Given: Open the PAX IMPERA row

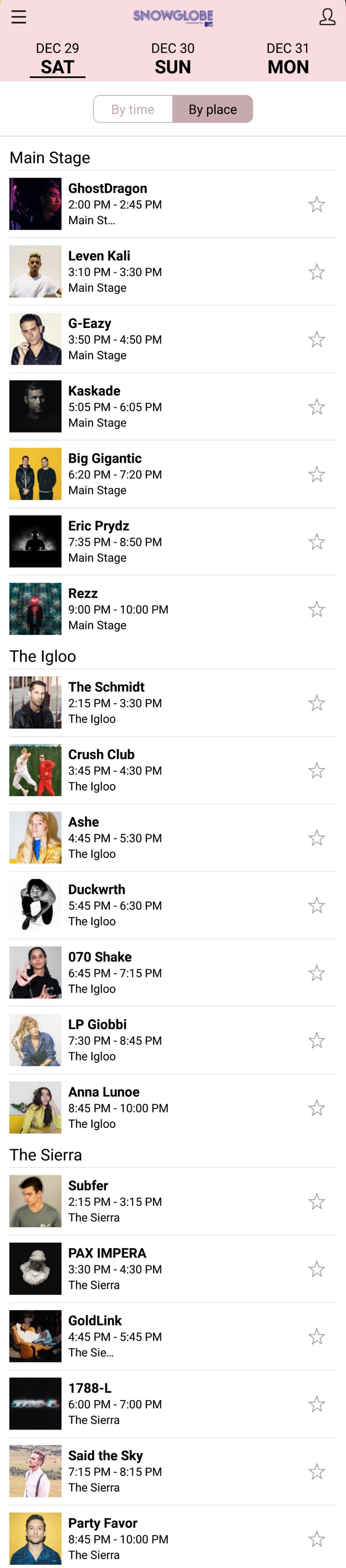Looking at the screenshot, I should click(x=152, y=1269).
